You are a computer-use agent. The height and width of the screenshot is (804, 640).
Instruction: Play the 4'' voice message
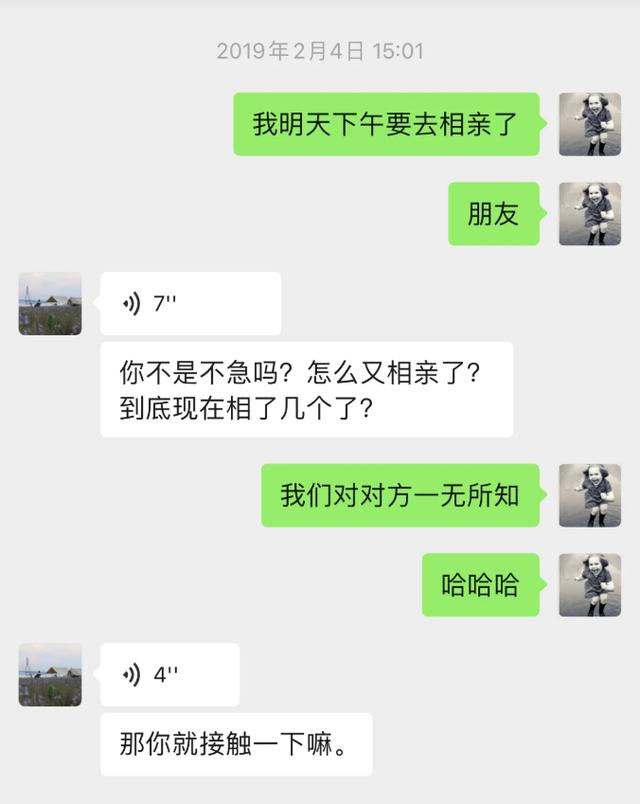[x=170, y=675]
